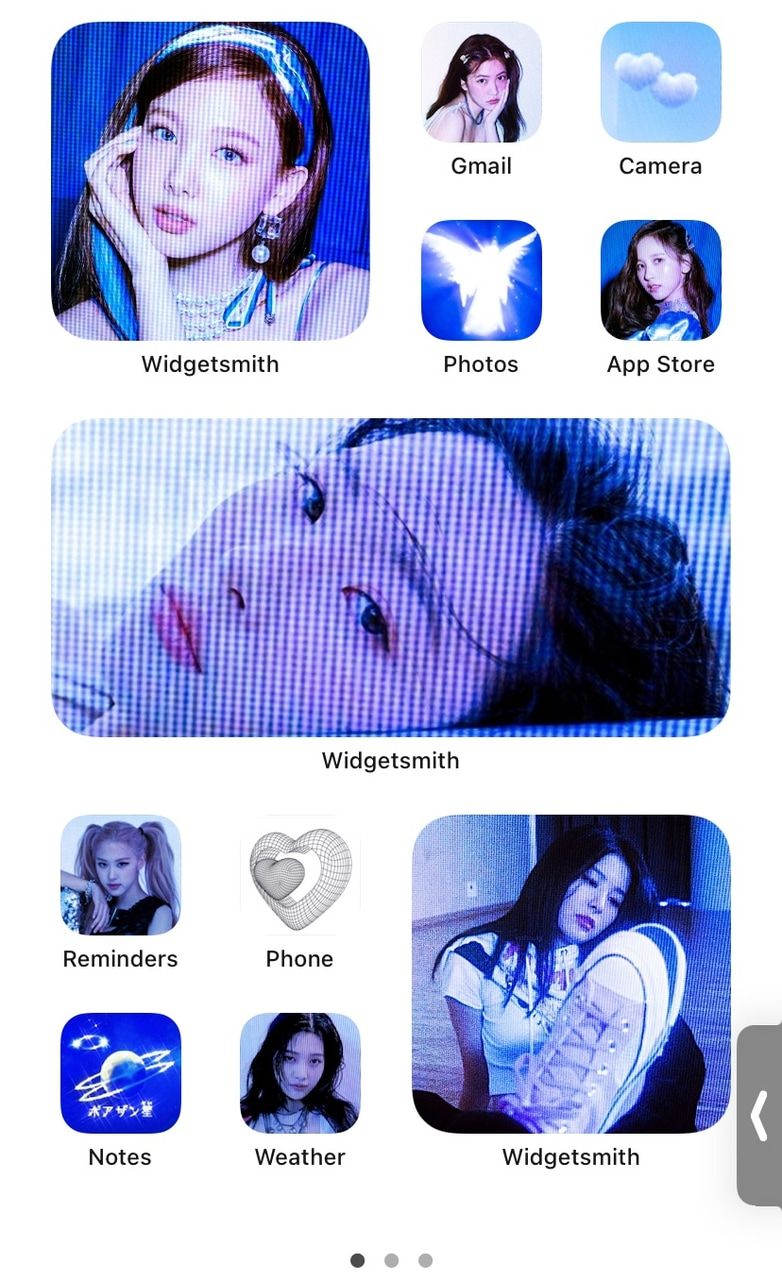Launch the Phone app
This screenshot has height=1280, width=782.
(300, 875)
